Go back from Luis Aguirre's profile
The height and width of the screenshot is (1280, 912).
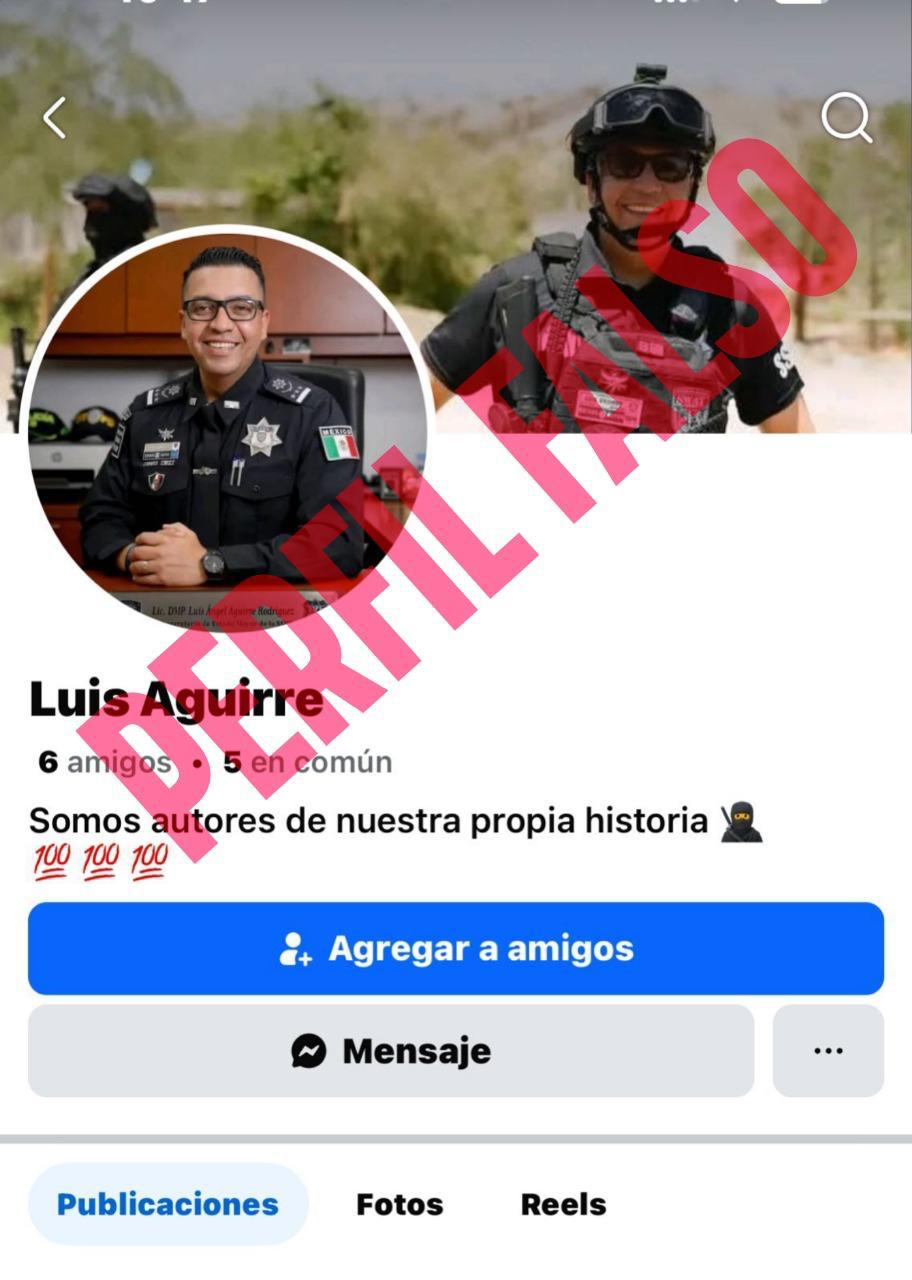[x=55, y=118]
